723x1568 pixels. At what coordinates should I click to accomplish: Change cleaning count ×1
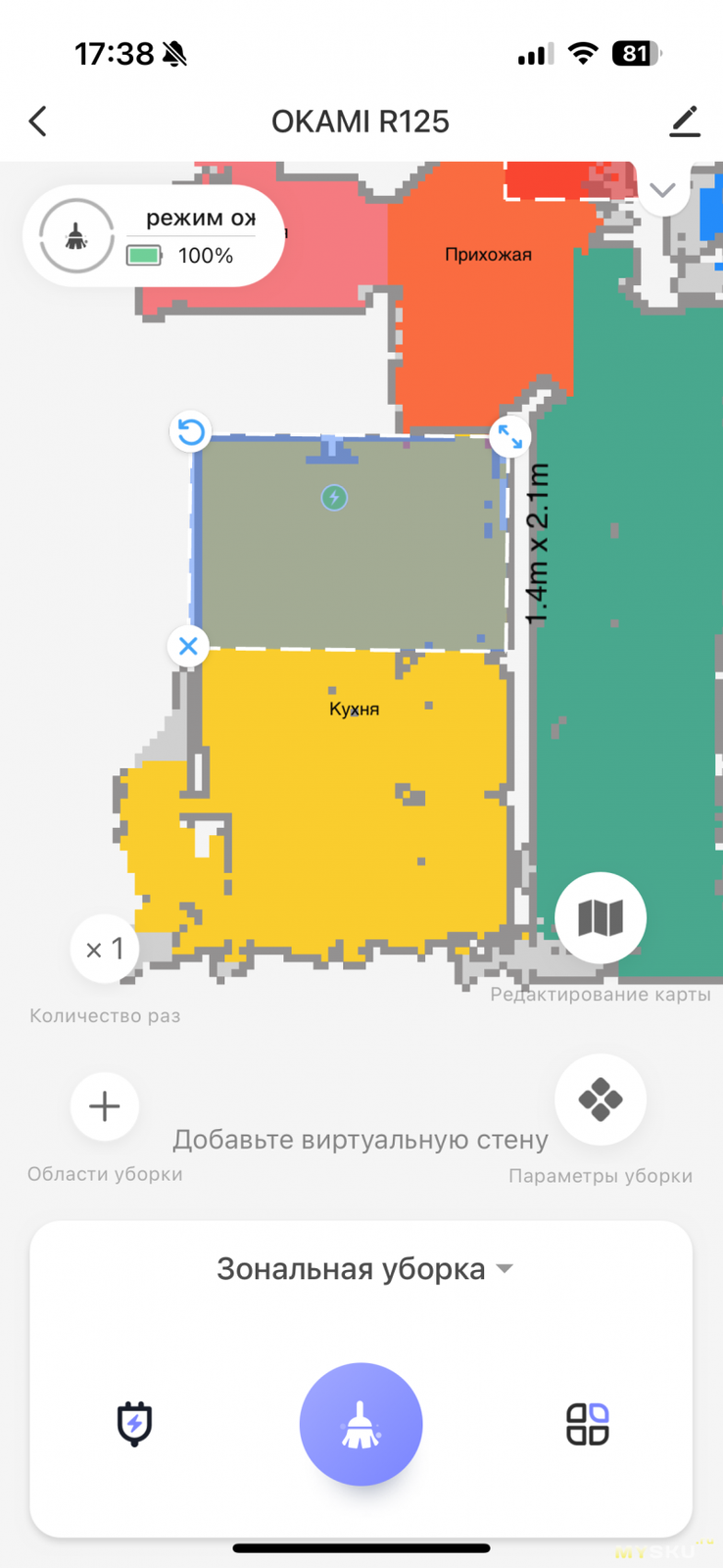105,949
